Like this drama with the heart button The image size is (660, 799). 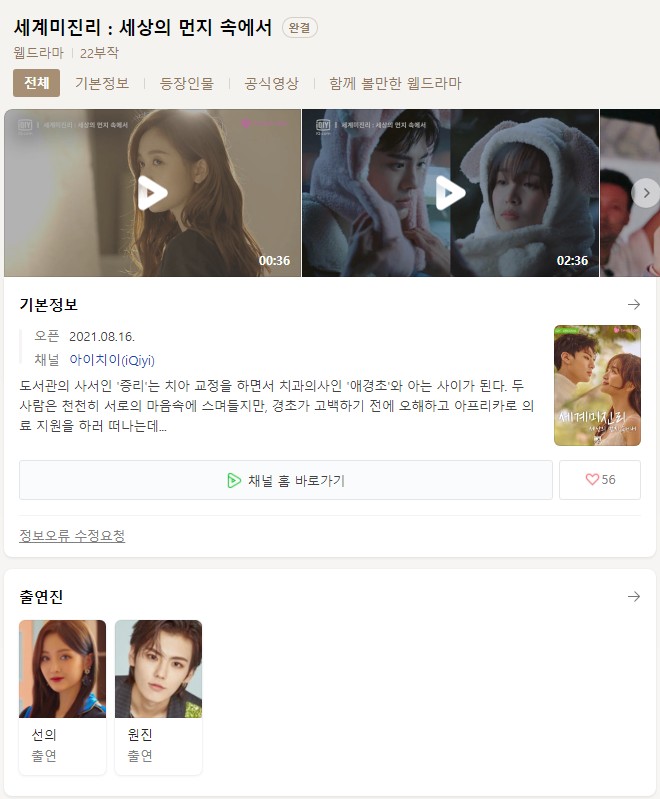[600, 480]
